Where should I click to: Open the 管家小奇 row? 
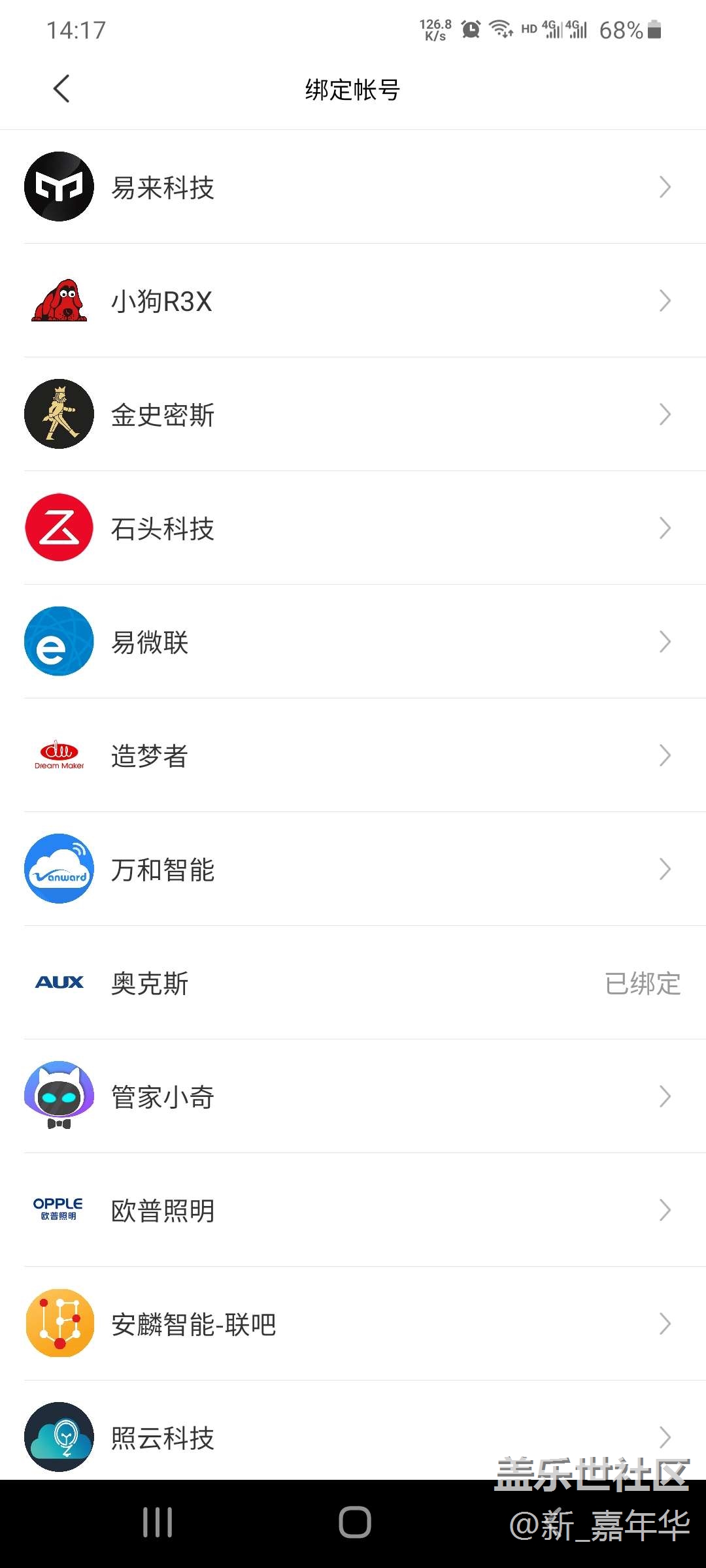(353, 1097)
